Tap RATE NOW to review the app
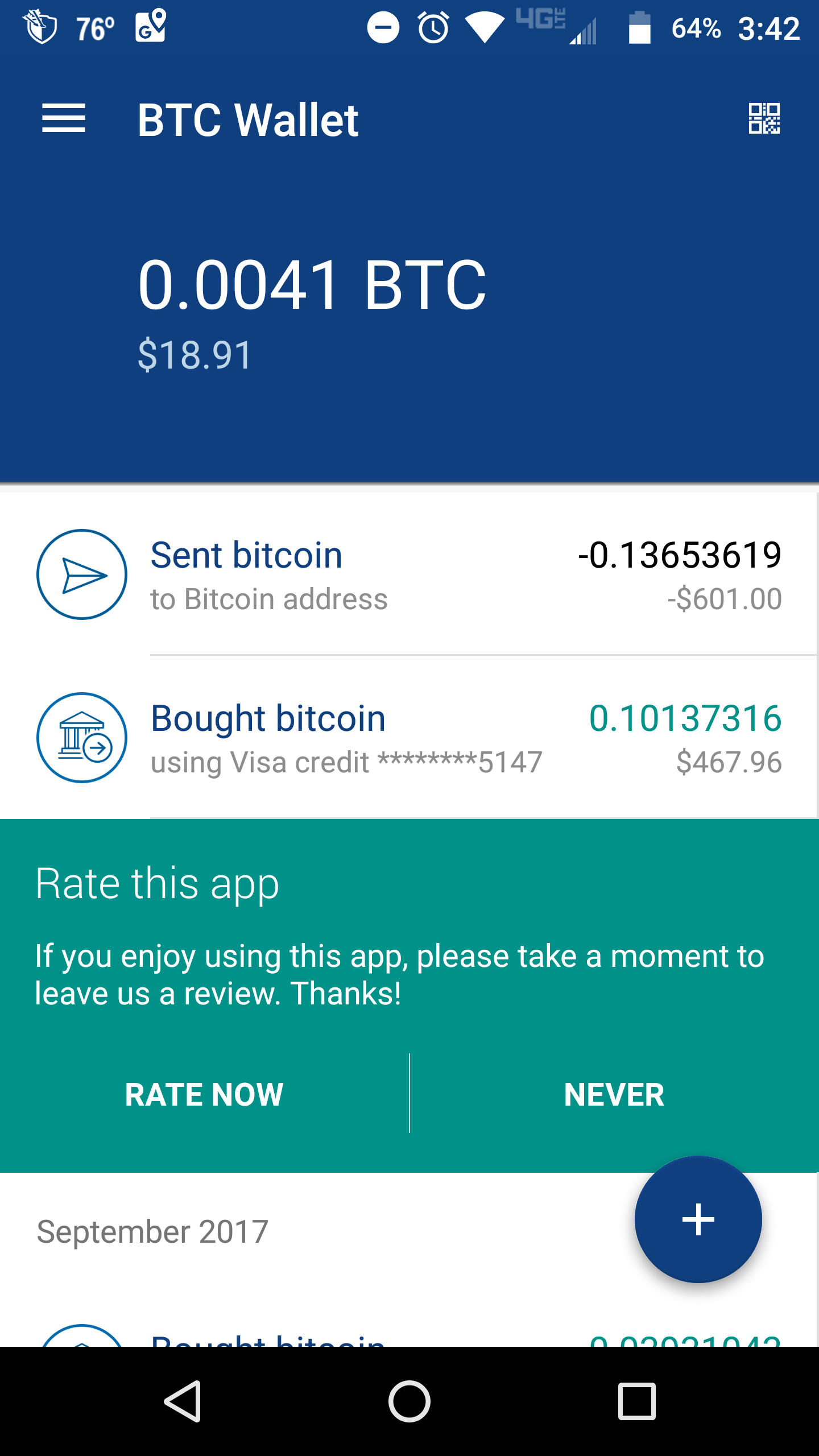 204,1094
